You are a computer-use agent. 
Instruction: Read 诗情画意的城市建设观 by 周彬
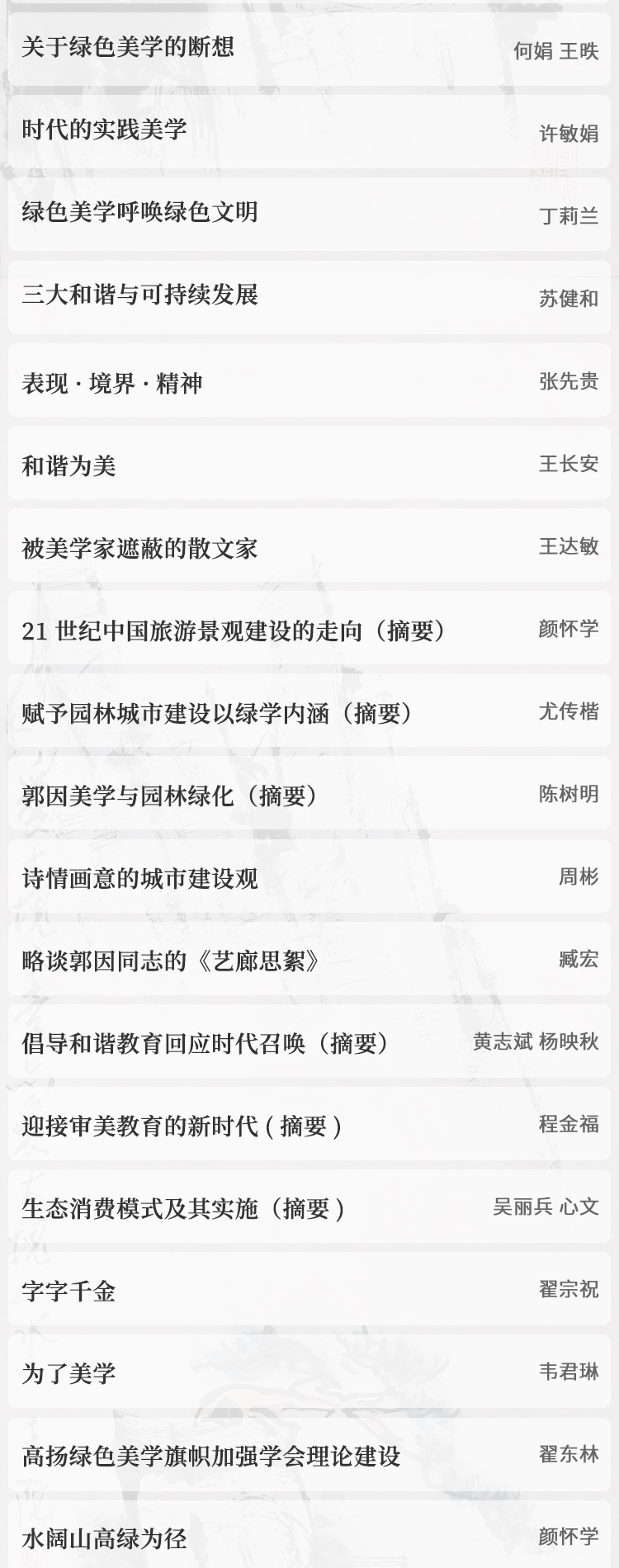click(140, 878)
